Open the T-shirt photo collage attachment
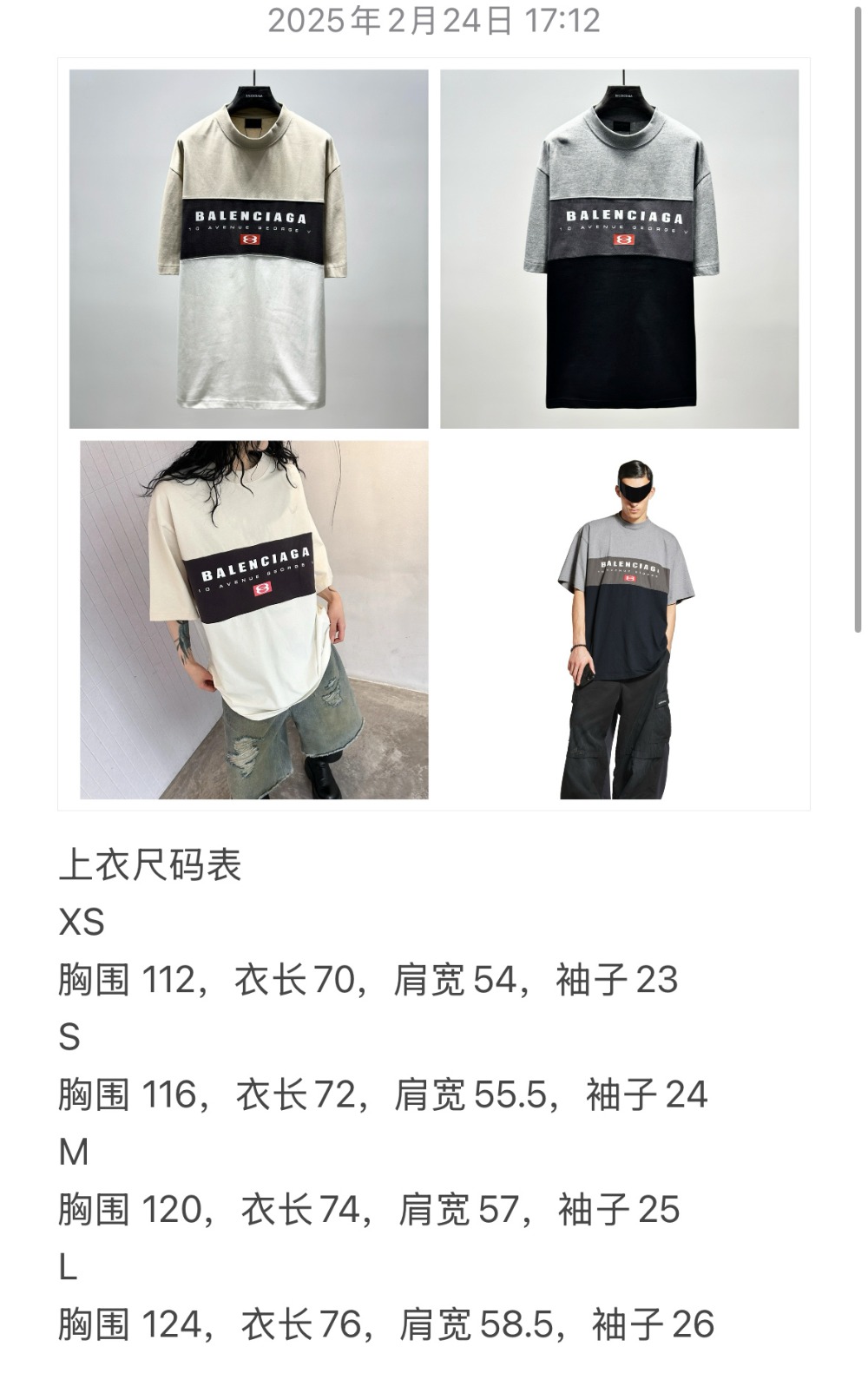 434,434
